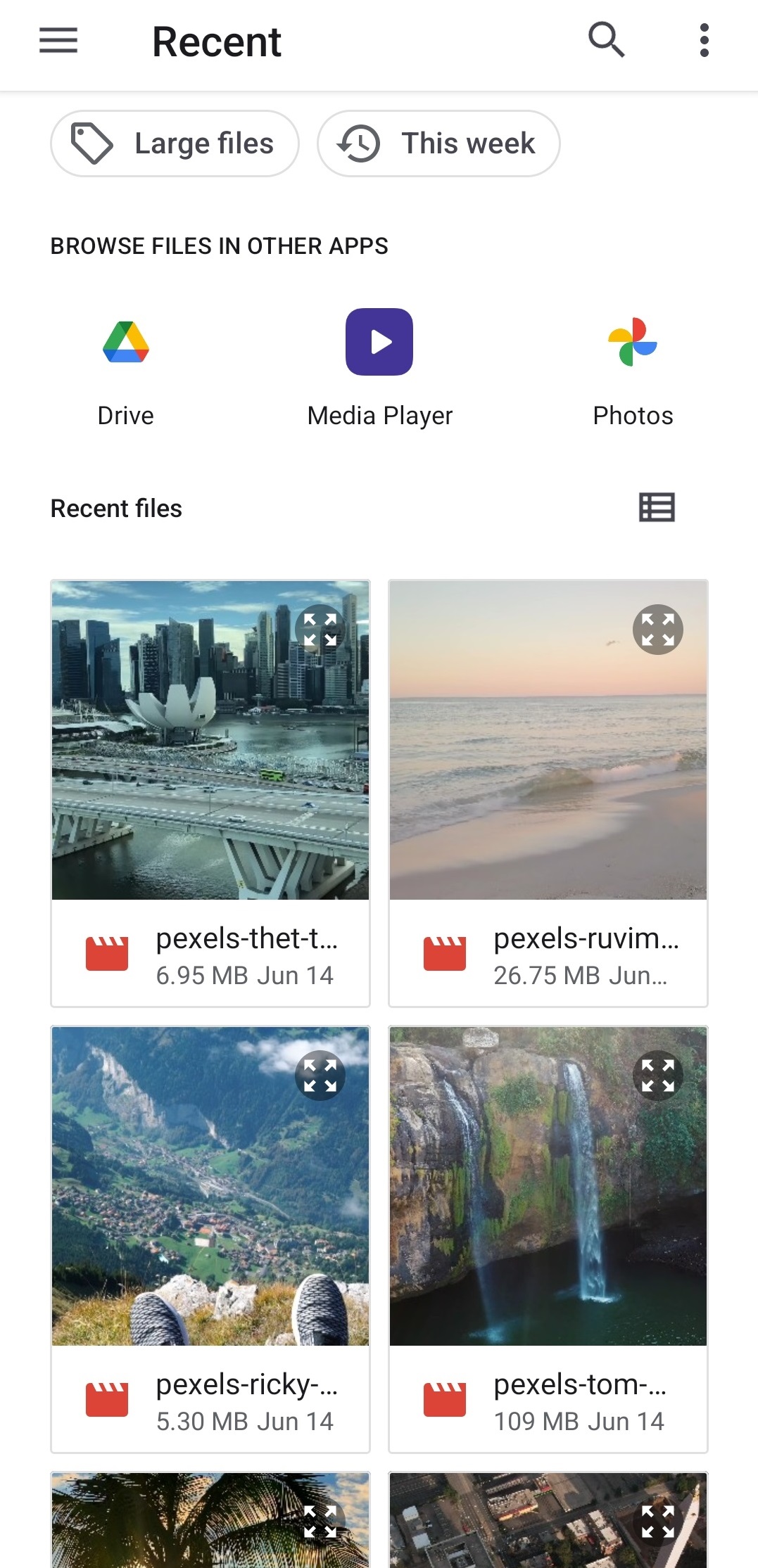Open the more options overflow menu
This screenshot has width=758, height=1568.
click(704, 40)
